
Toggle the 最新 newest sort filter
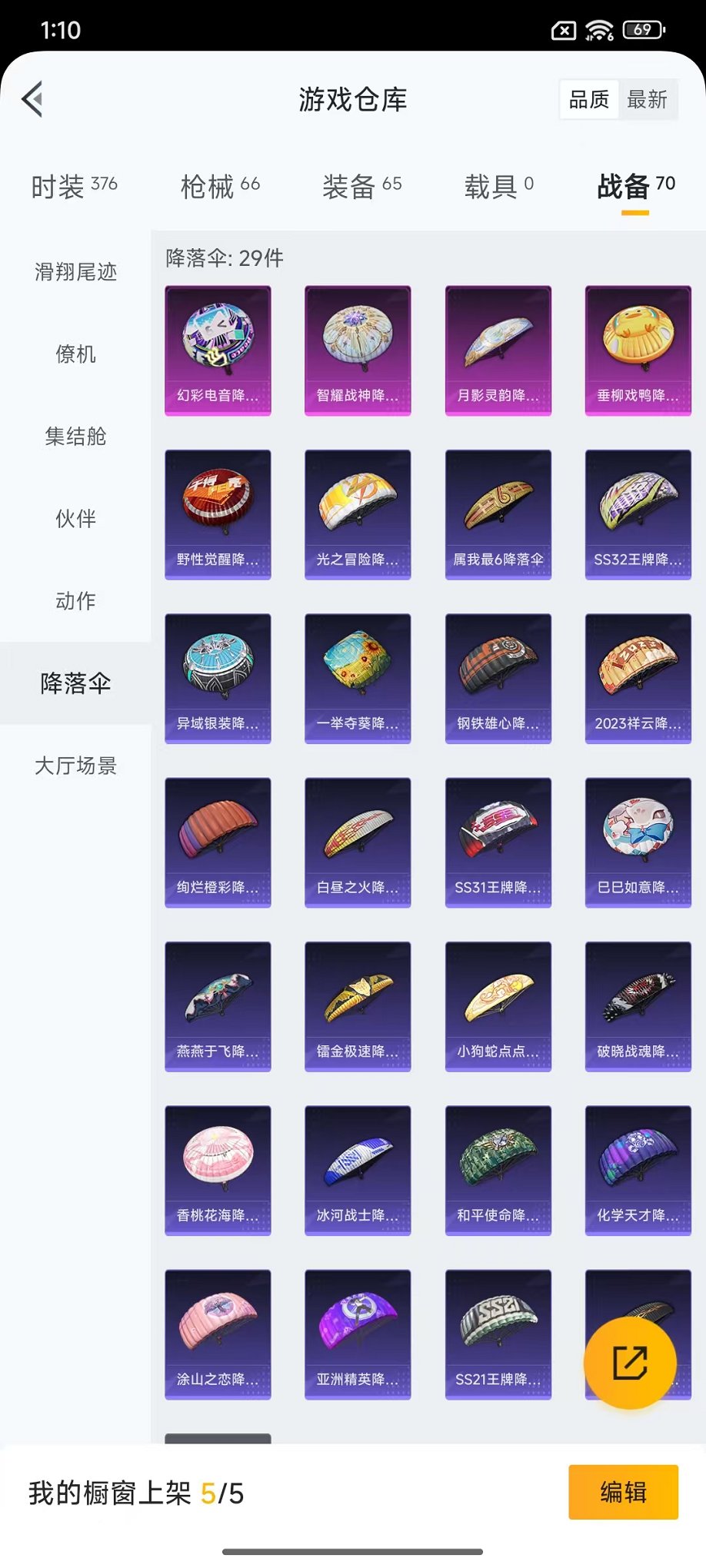(648, 98)
